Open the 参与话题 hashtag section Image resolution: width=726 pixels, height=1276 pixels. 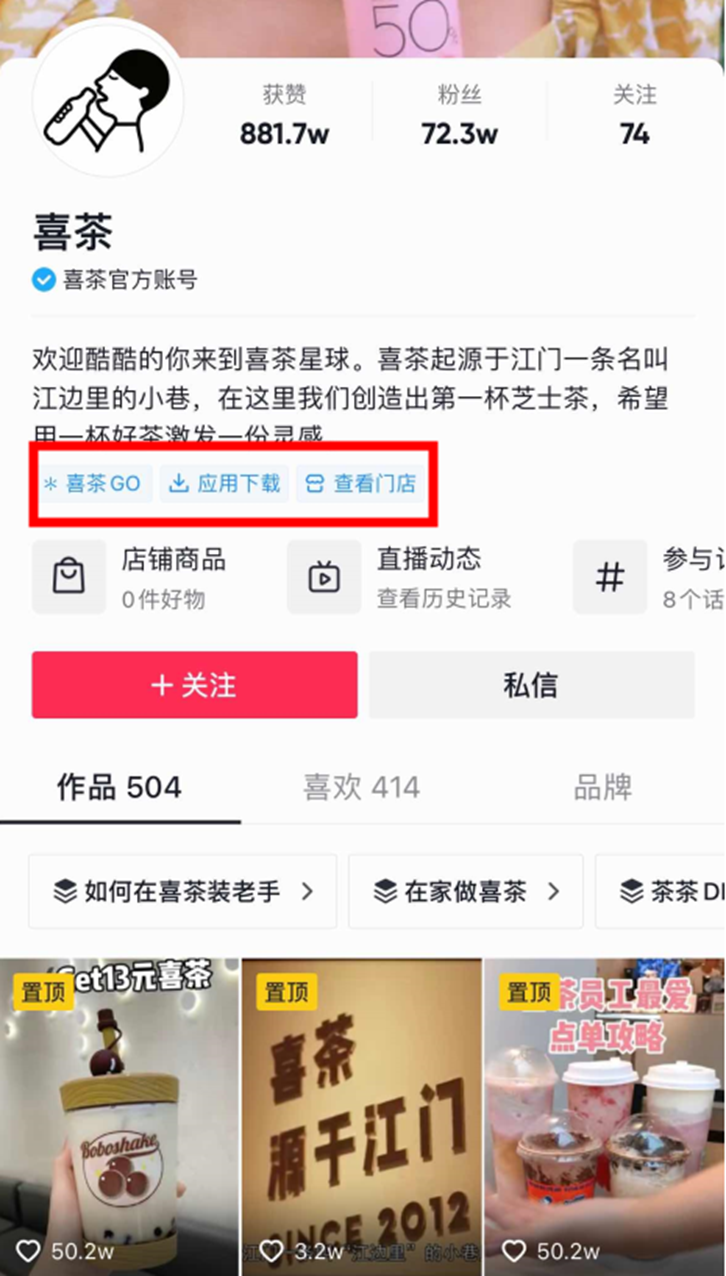coord(650,577)
